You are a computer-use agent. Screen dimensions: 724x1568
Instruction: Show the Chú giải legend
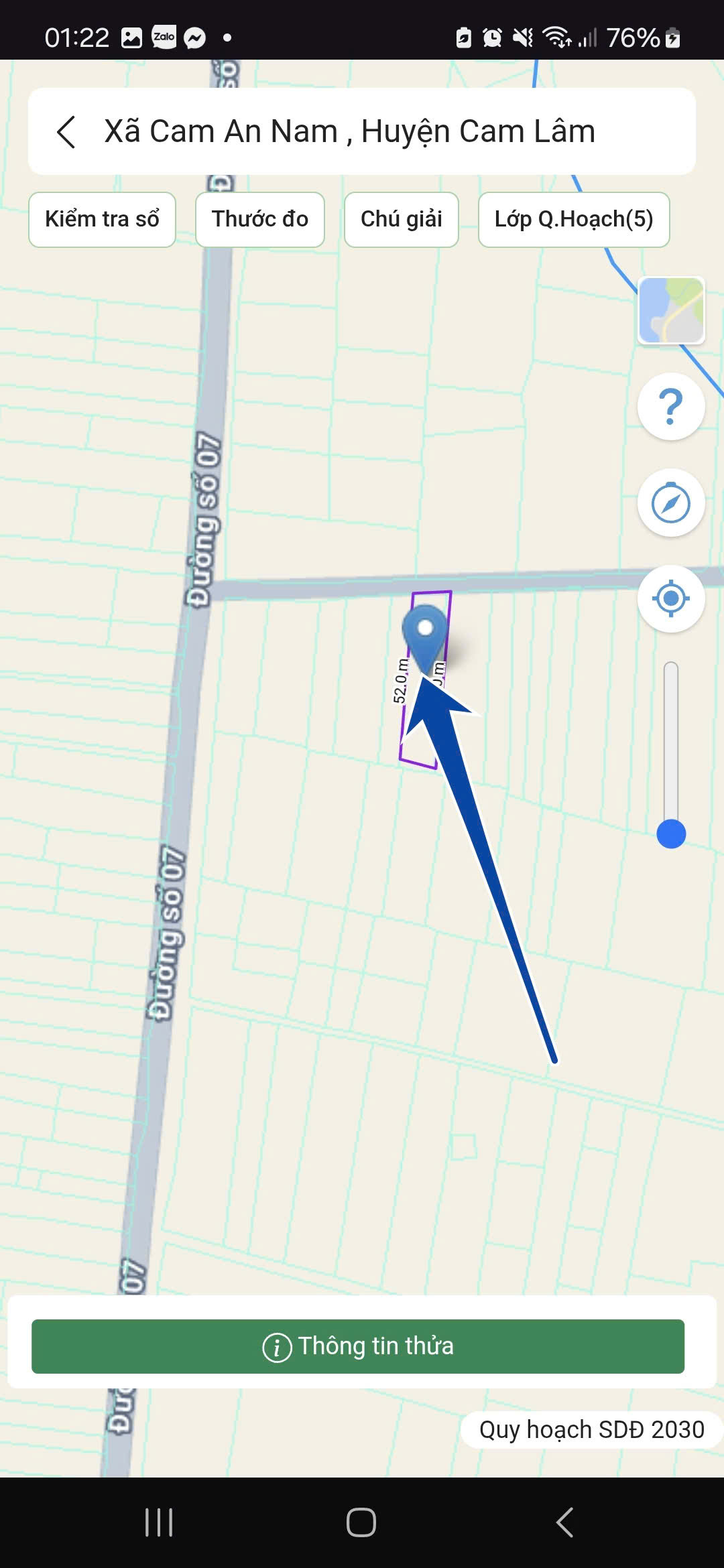pyautogui.click(x=401, y=219)
